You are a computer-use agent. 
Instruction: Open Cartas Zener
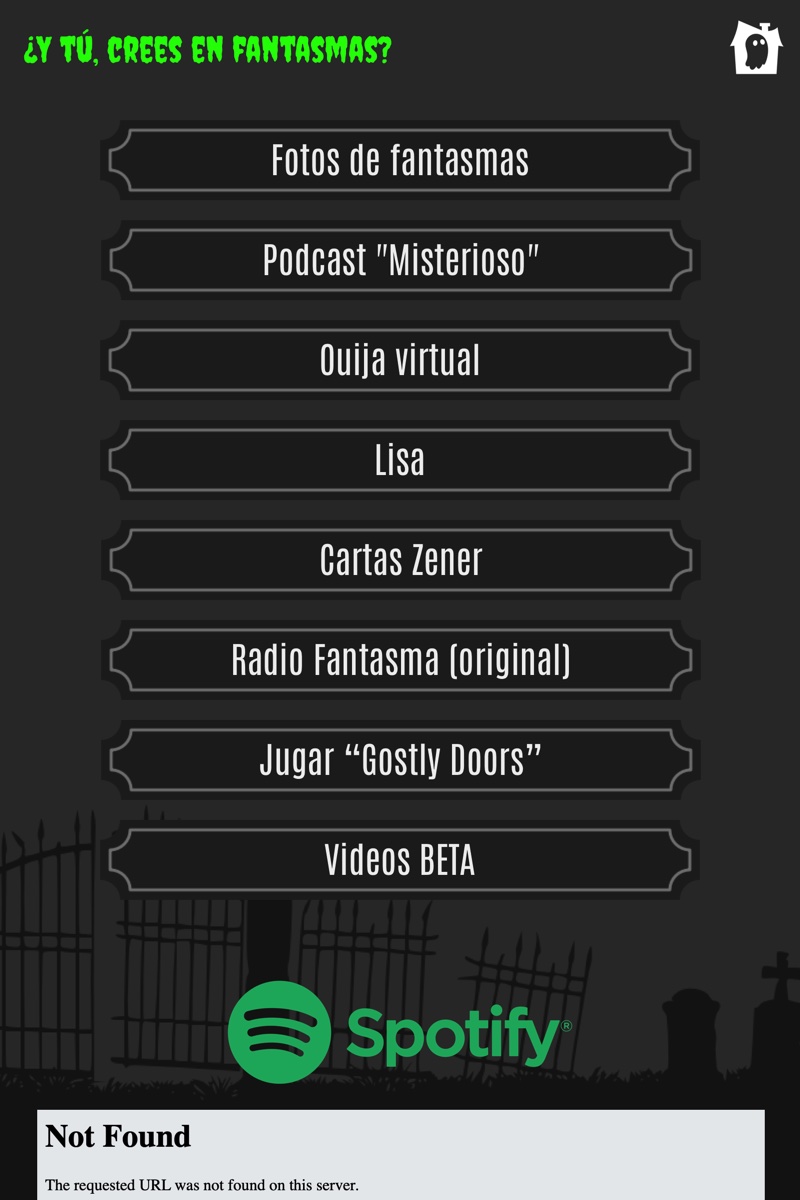tap(400, 560)
